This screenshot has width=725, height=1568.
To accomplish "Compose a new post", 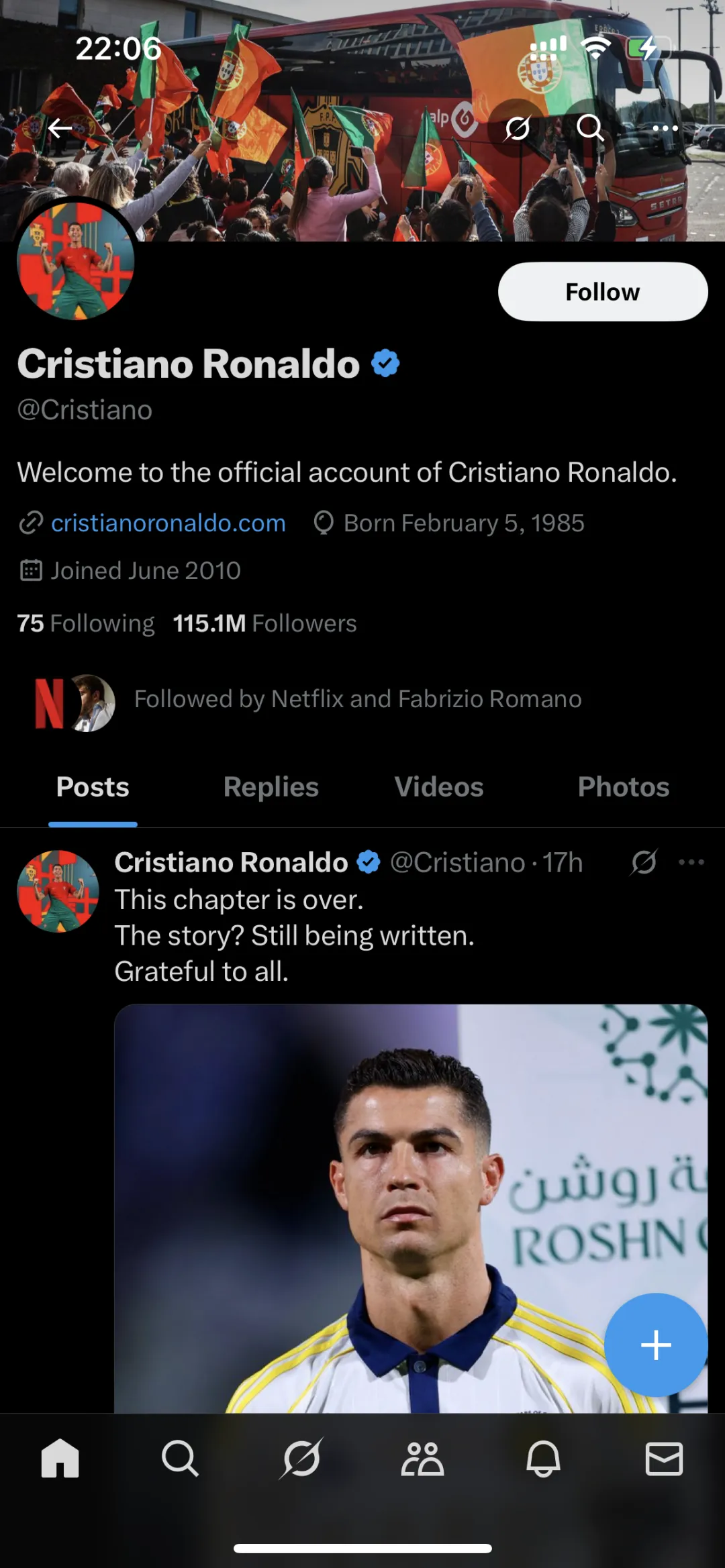I will pos(656,1345).
